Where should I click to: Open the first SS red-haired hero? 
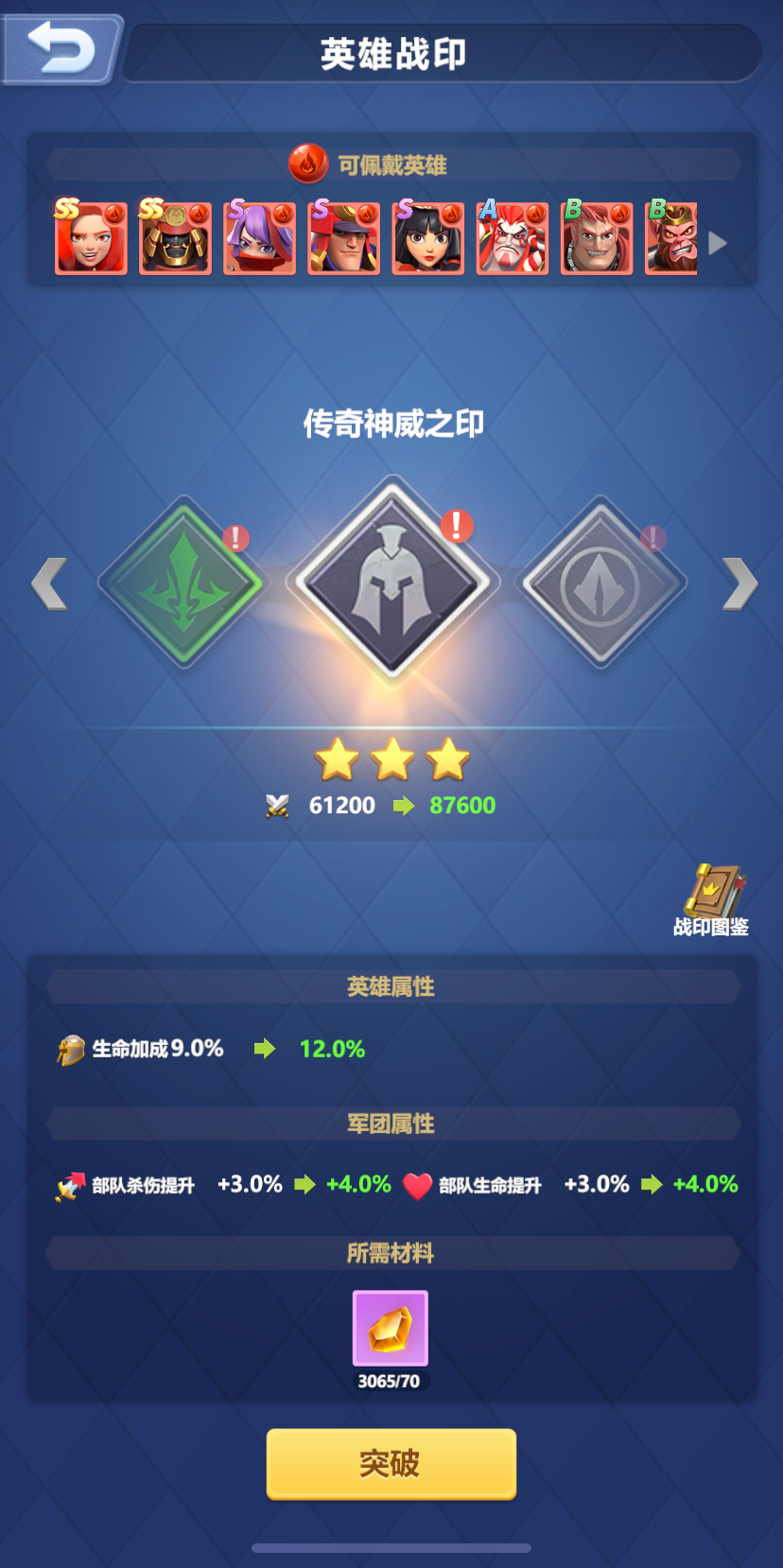click(91, 238)
